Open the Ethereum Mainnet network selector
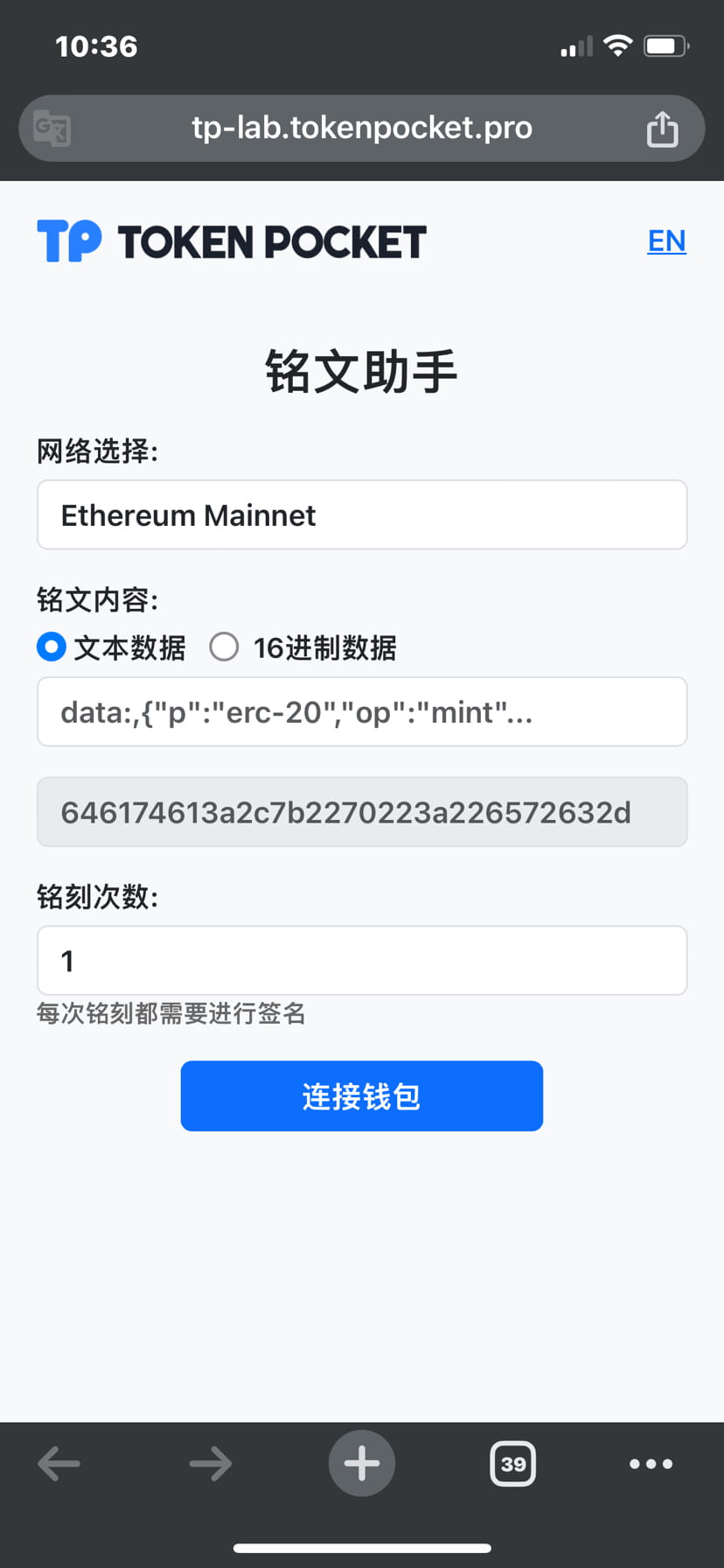724x1568 pixels. pos(361,514)
